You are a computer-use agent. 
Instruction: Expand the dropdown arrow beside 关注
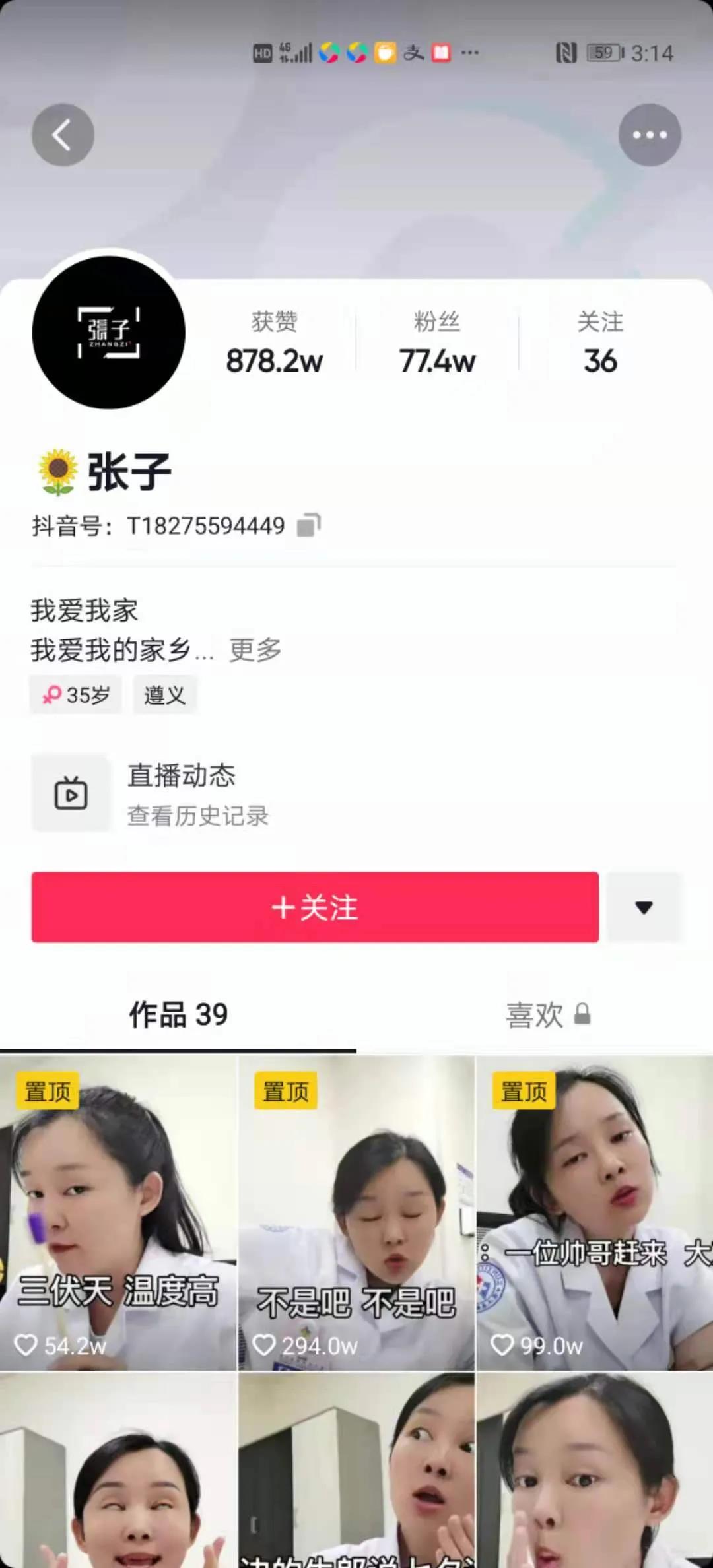point(644,907)
